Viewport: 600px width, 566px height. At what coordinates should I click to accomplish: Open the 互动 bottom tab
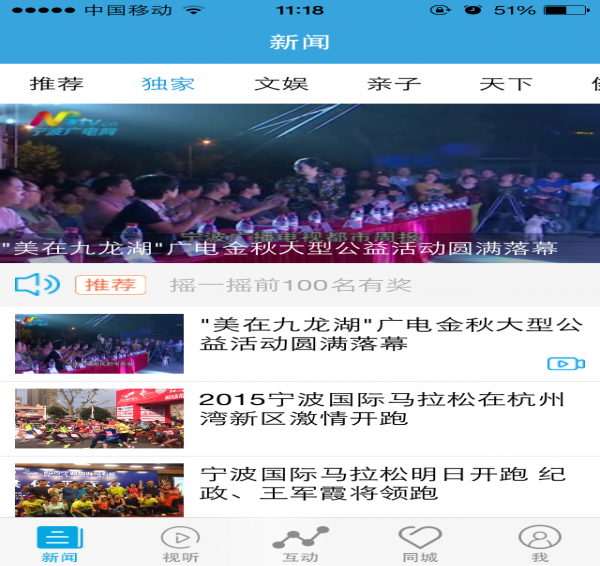pos(300,543)
